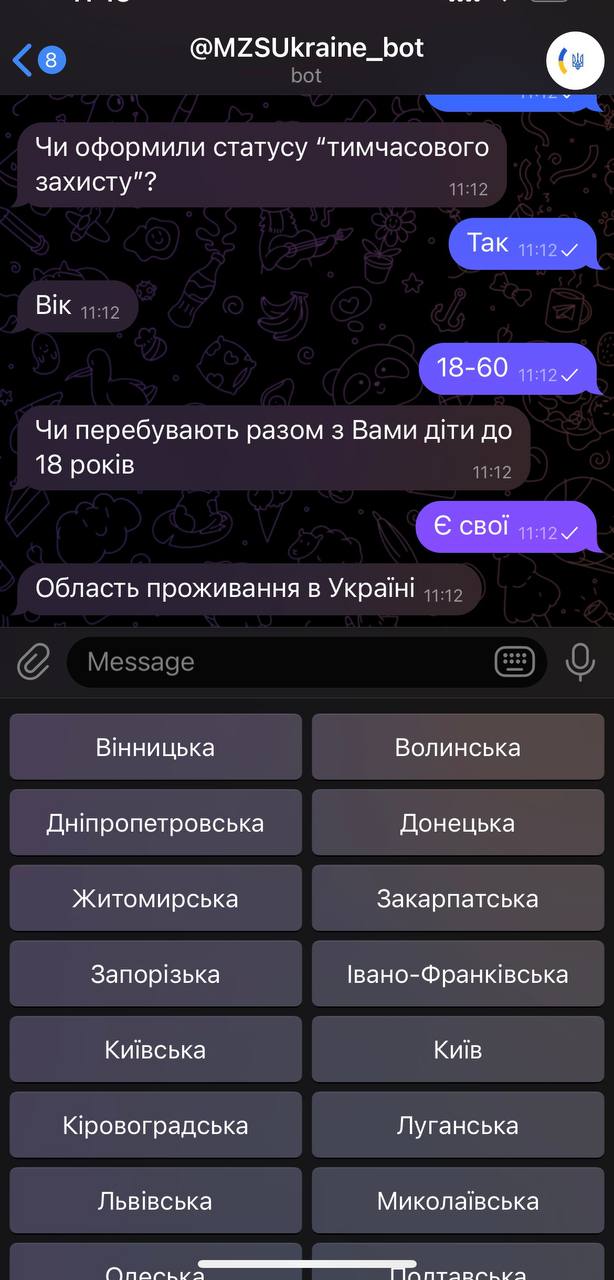Hide the bot keyboard with the keyboard icon
Image resolution: width=614 pixels, height=1280 pixels.
click(515, 661)
